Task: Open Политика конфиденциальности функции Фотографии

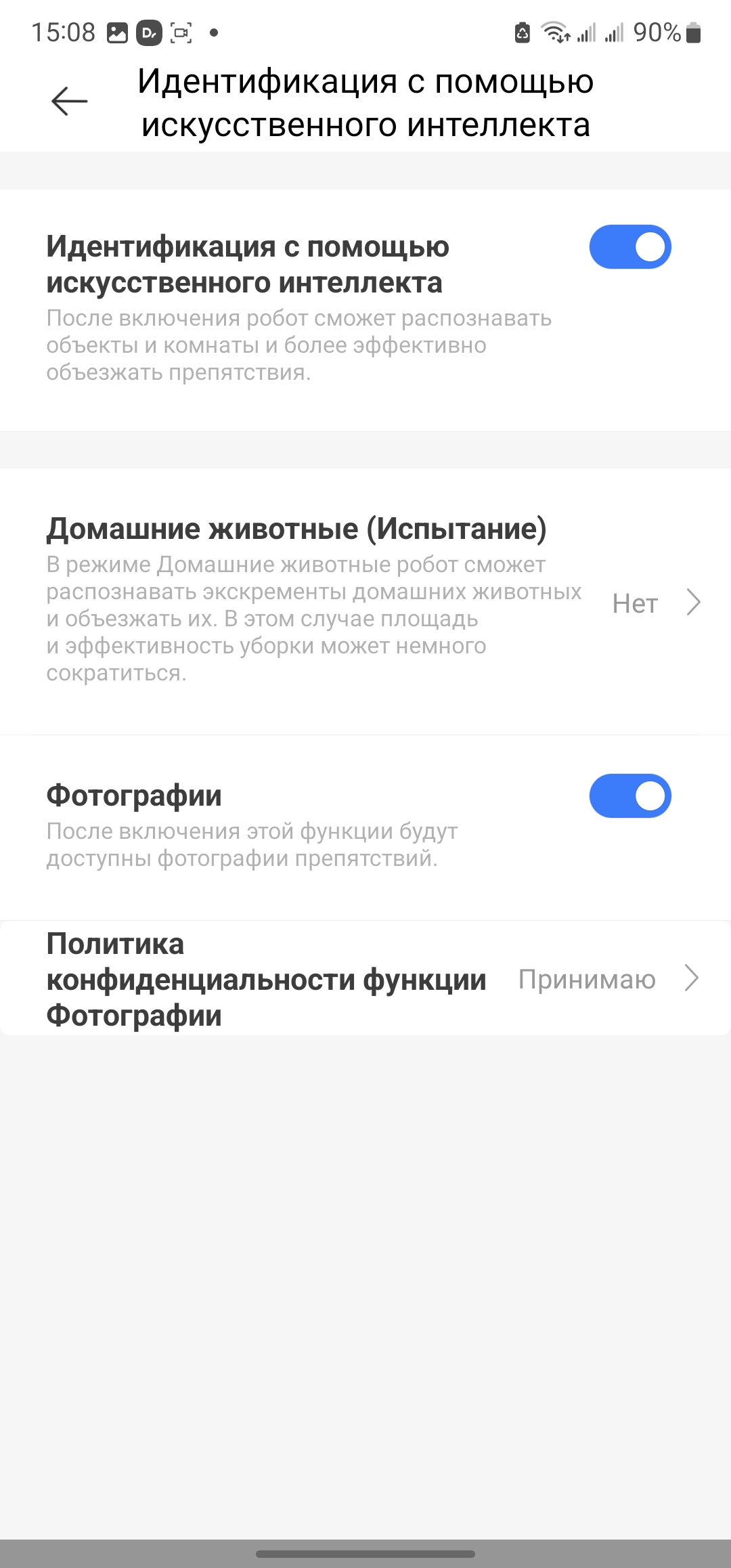Action: point(365,978)
